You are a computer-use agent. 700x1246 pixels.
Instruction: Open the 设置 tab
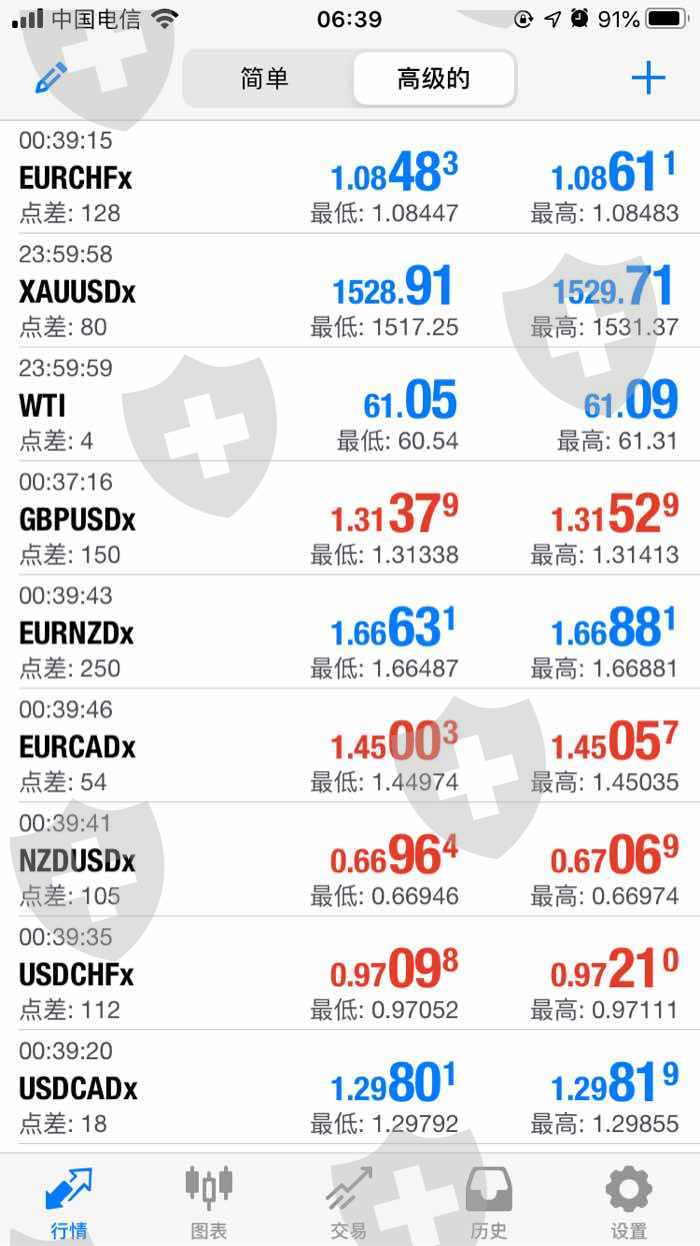(629, 1201)
